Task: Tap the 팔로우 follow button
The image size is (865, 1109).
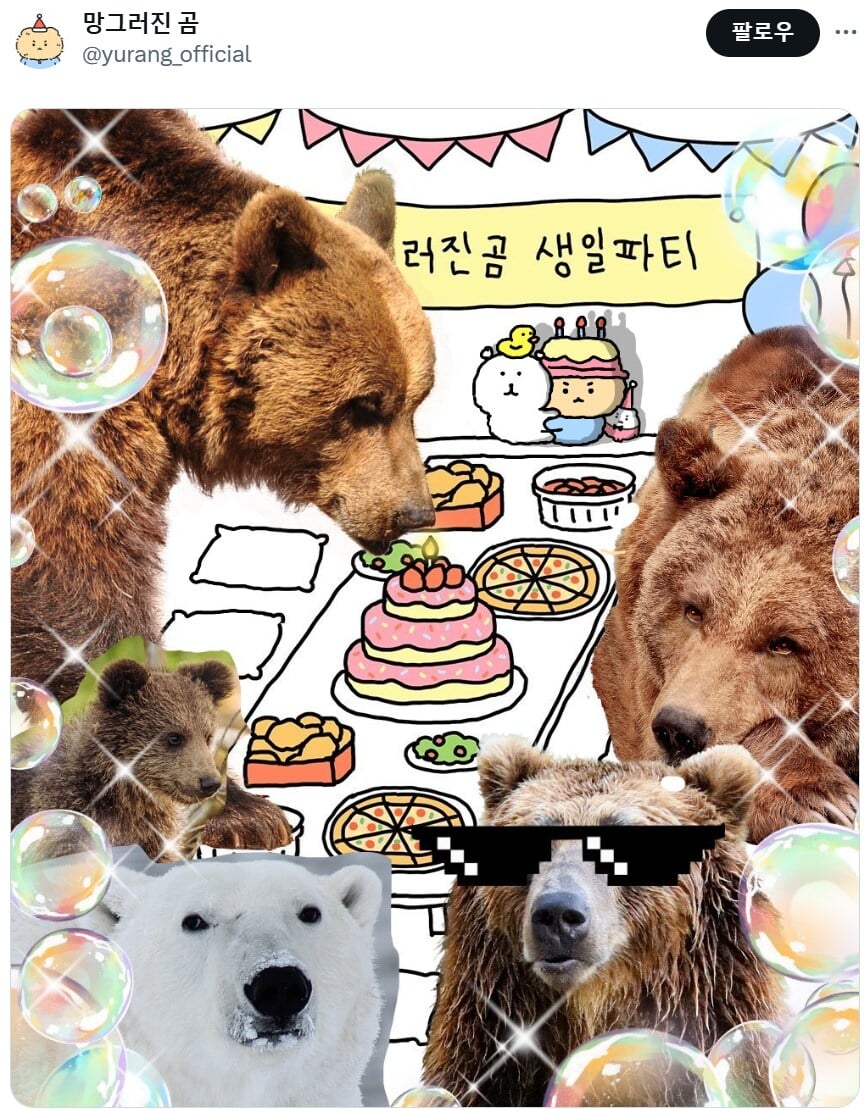Action: [x=762, y=33]
